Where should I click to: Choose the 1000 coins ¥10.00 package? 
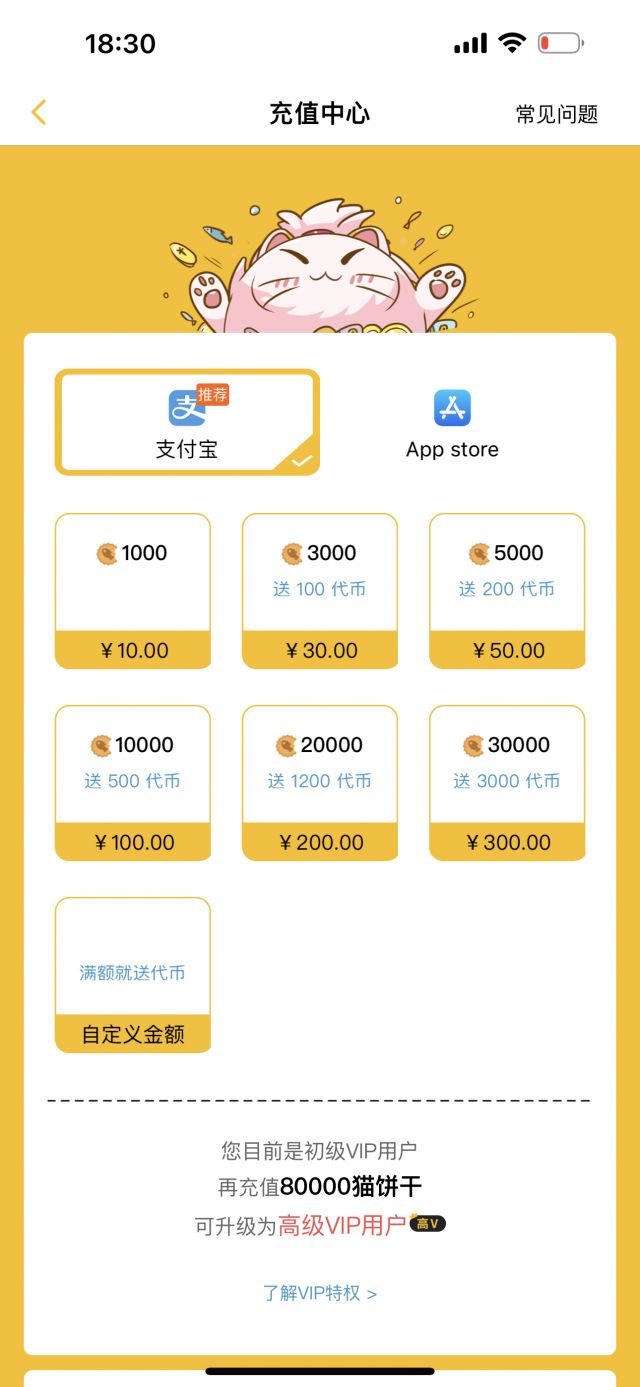click(133, 590)
